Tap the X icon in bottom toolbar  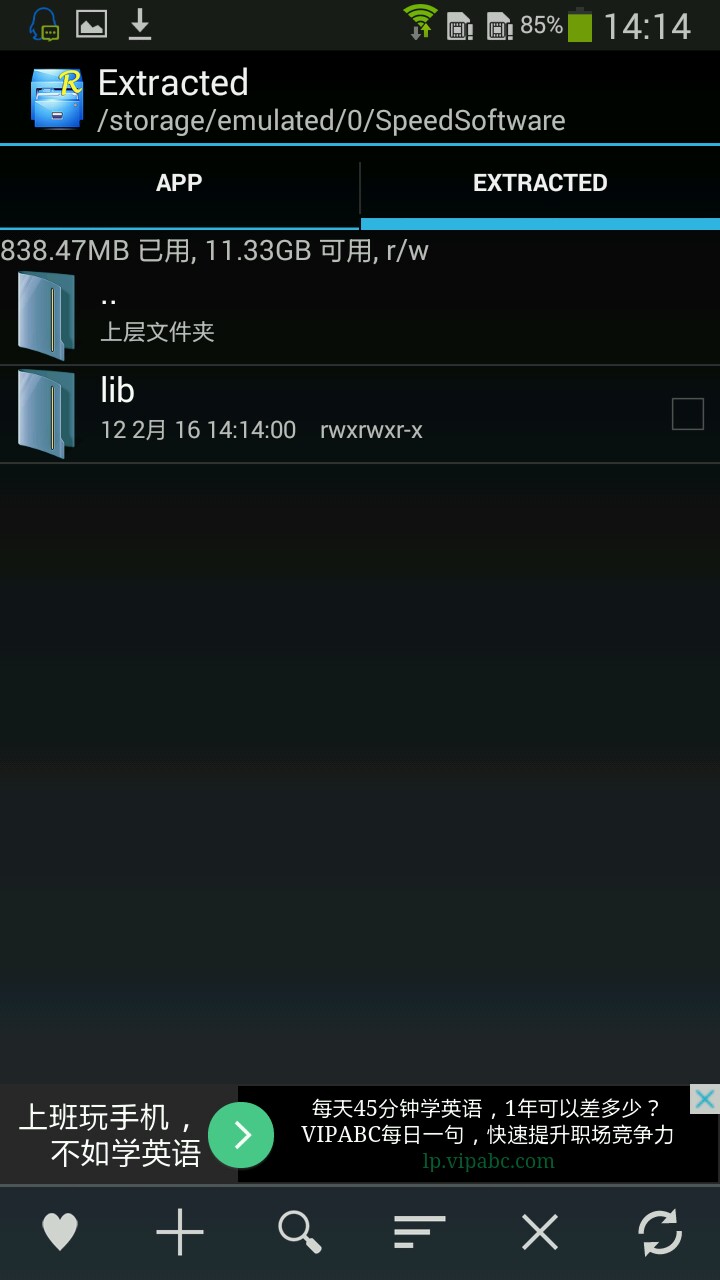[540, 1232]
